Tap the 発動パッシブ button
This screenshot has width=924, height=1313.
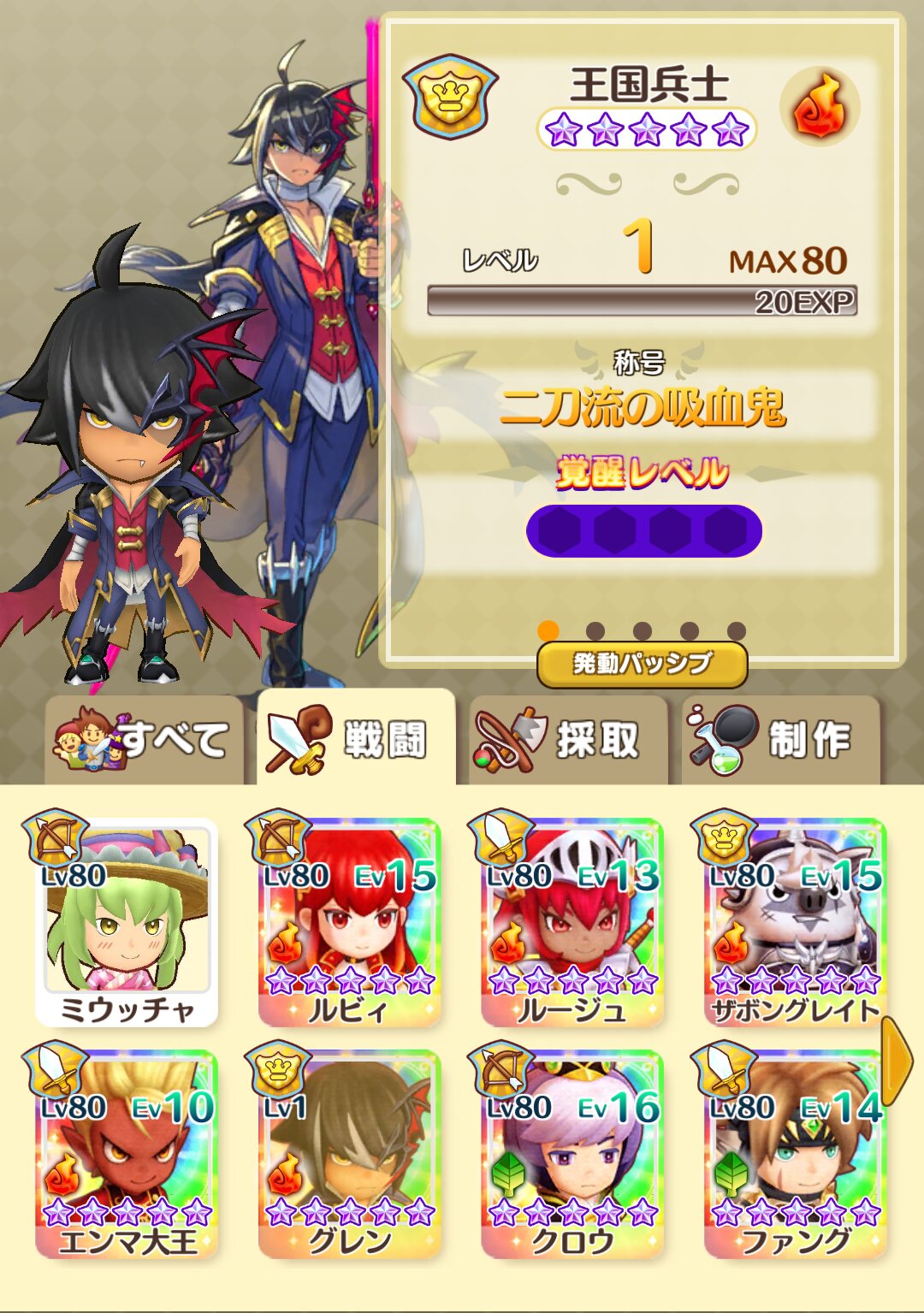(x=642, y=664)
